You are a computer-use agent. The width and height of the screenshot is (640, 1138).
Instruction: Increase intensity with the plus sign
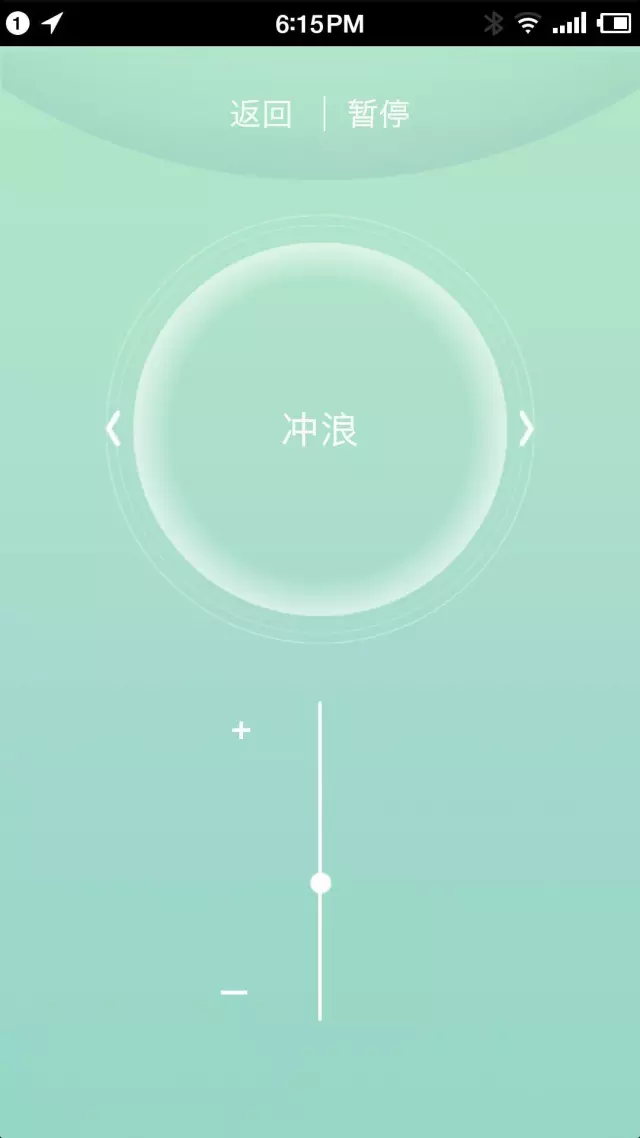tap(241, 731)
